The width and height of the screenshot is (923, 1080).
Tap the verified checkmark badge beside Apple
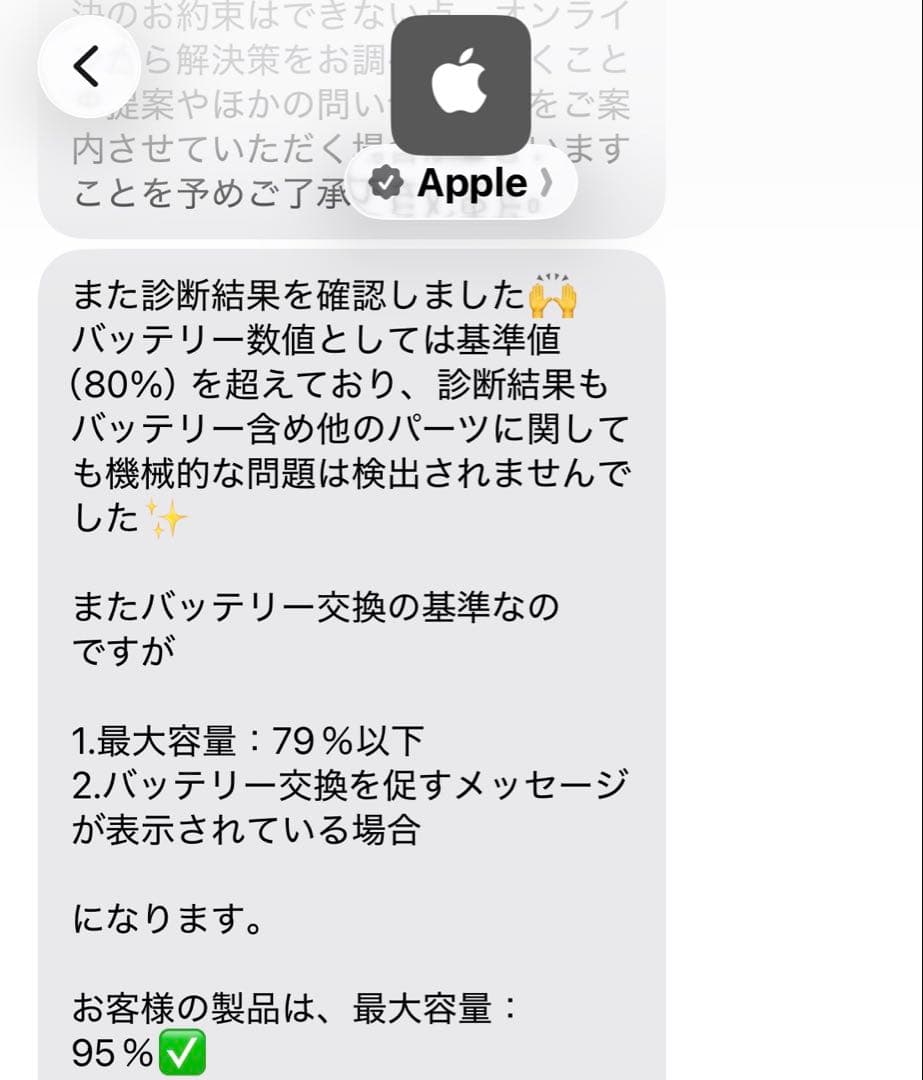(385, 182)
